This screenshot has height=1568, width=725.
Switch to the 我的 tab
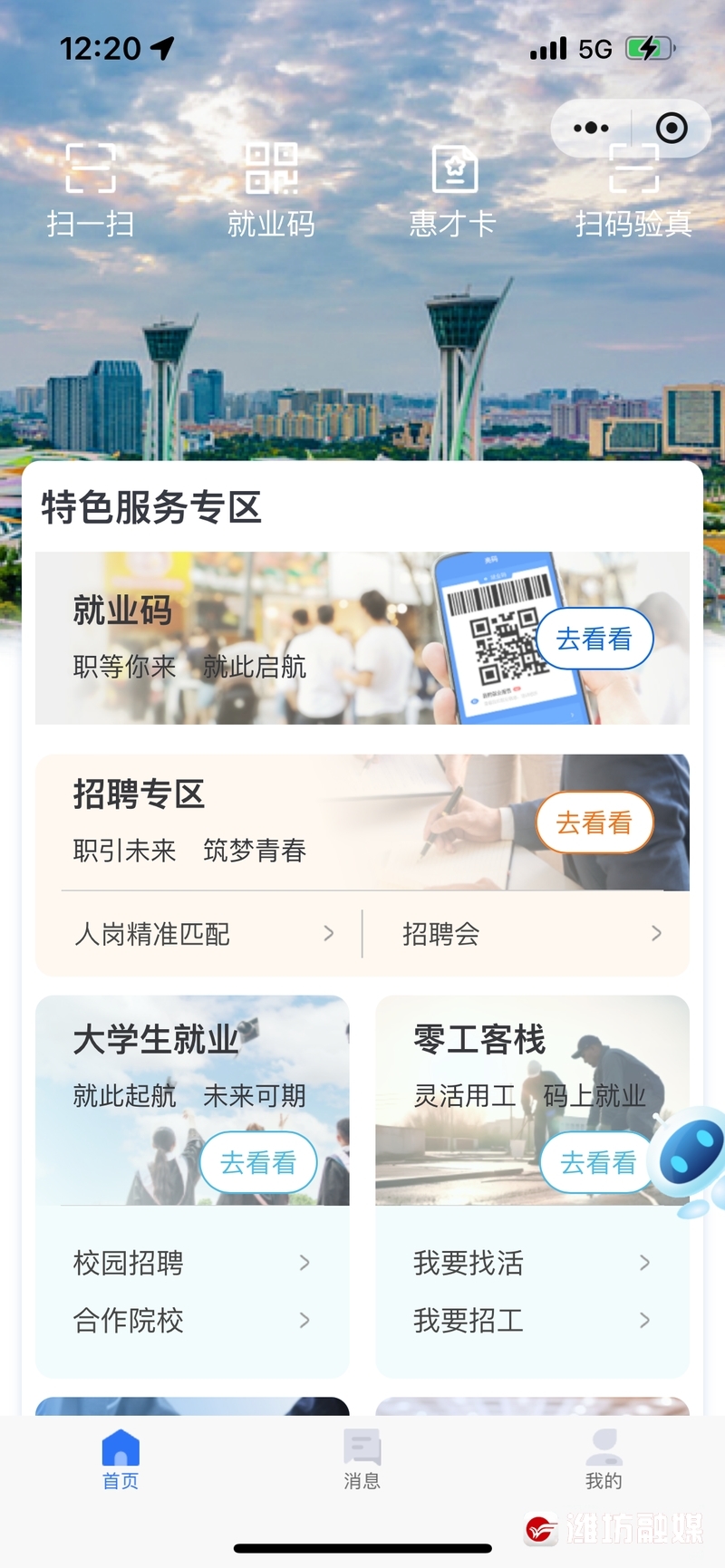click(604, 1459)
